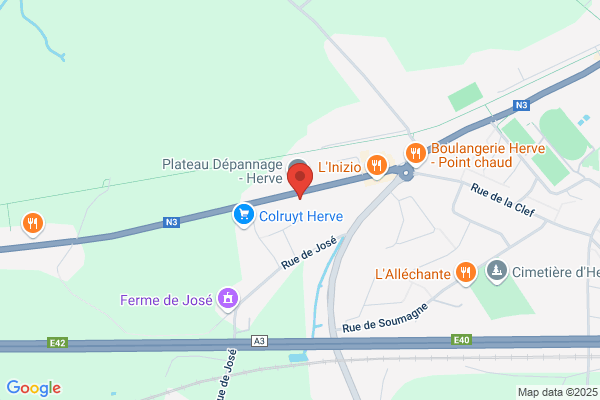The width and height of the screenshot is (600, 400).
Task: Open Boulangerie Herve - Point chaud marker
Action: [416, 154]
